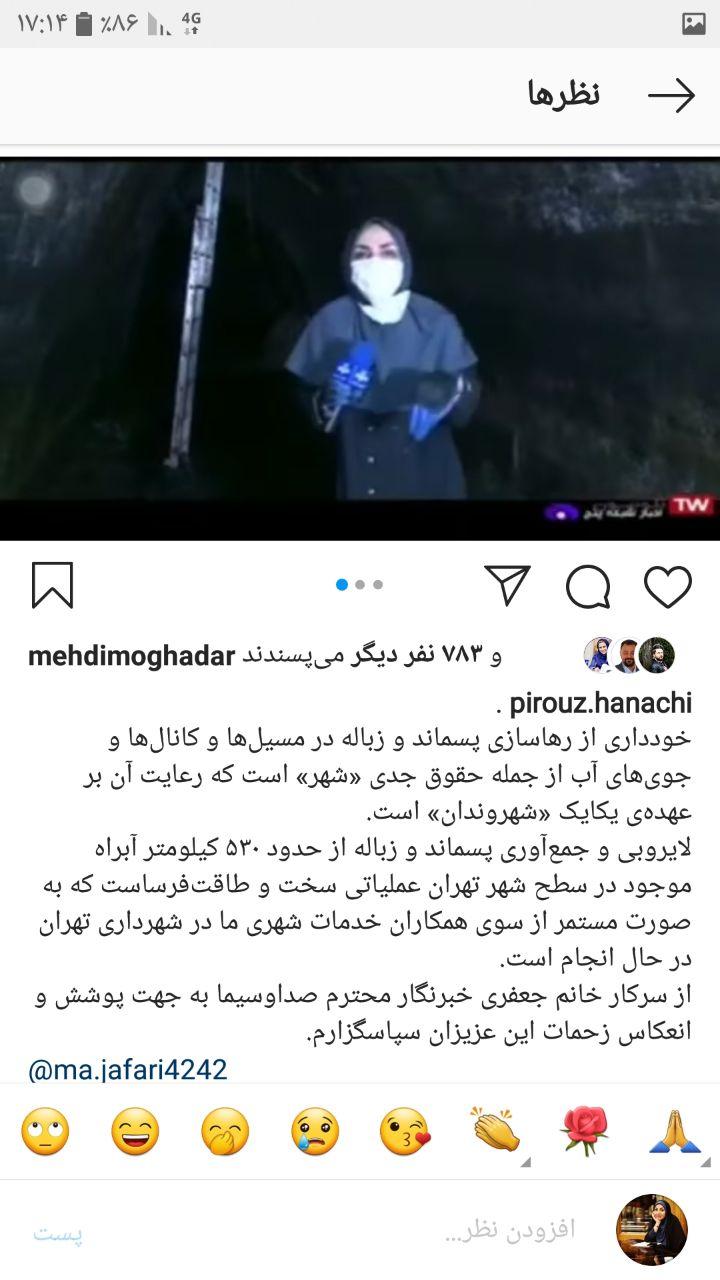Open comments via the speech bubble icon
This screenshot has height=1280, width=720.
coord(588,586)
